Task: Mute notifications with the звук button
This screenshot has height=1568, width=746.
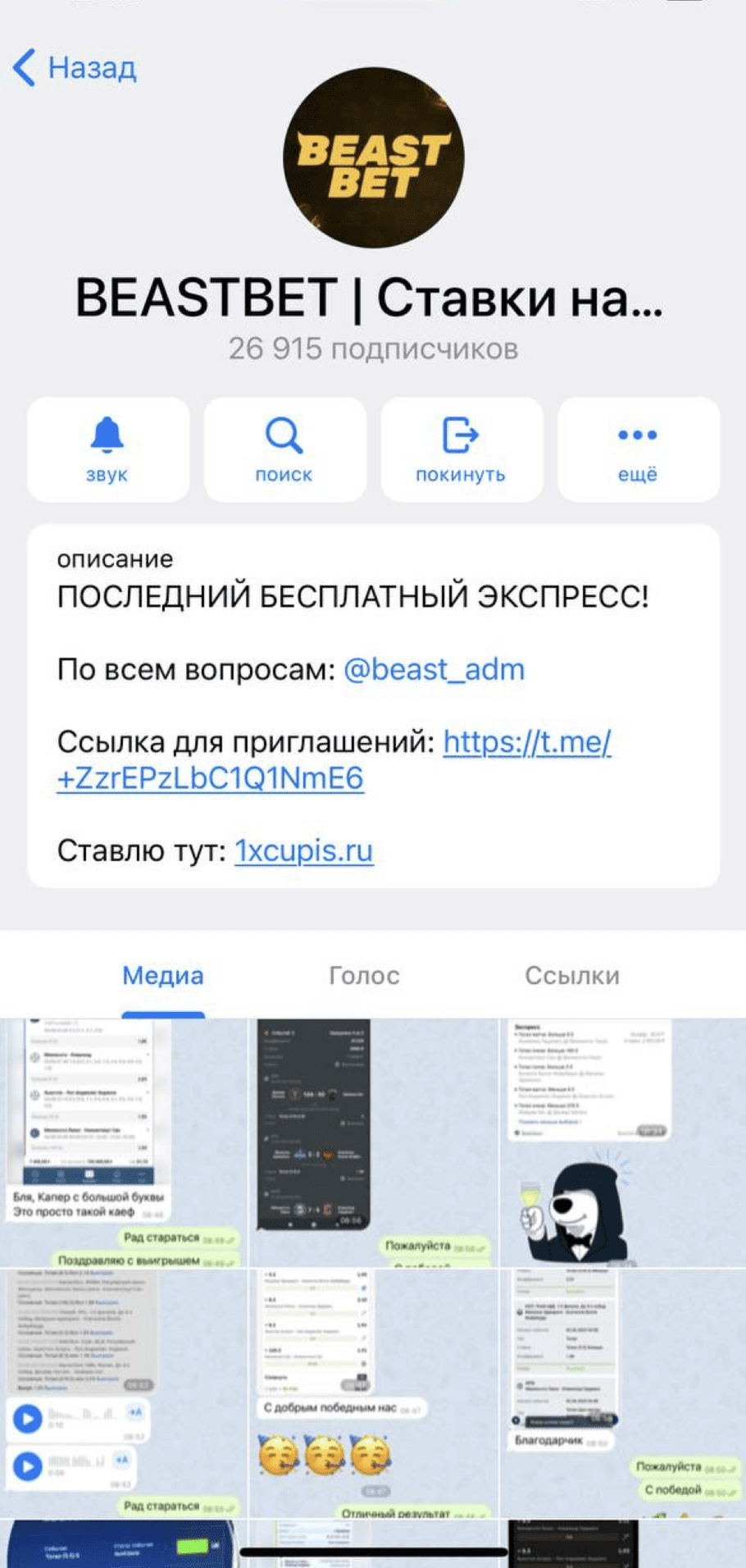Action: (x=108, y=449)
